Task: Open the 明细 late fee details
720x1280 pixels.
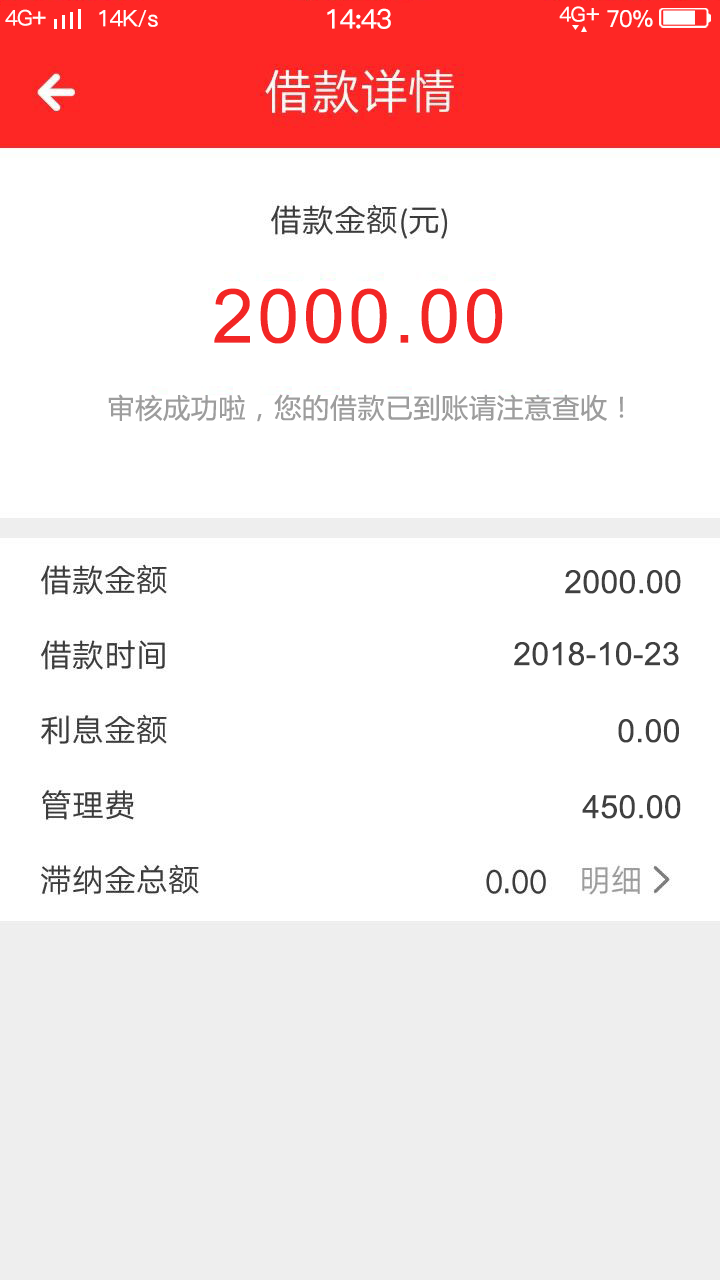Action: (625, 880)
